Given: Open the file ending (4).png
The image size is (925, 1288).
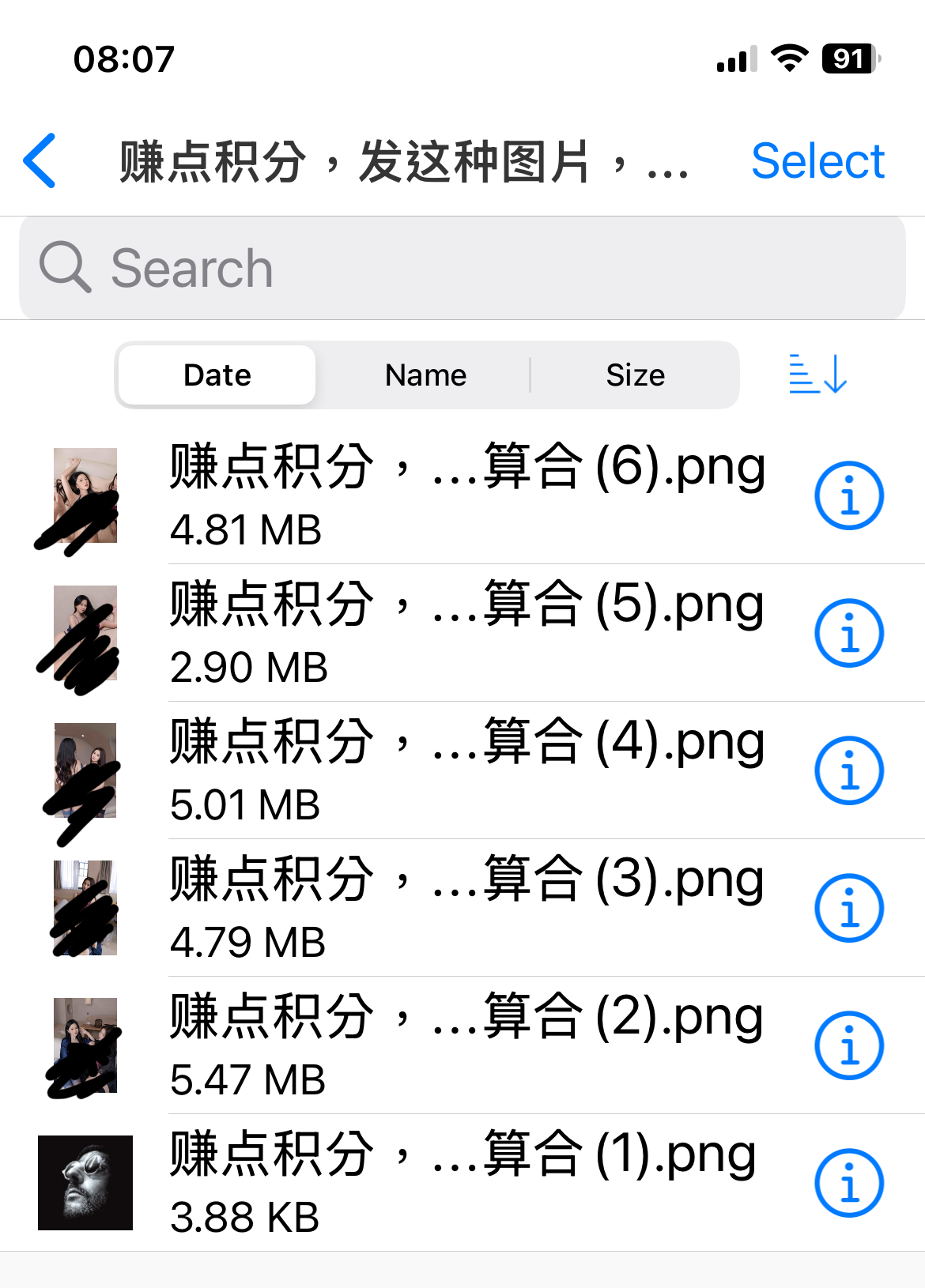Looking at the screenshot, I should pos(466,770).
